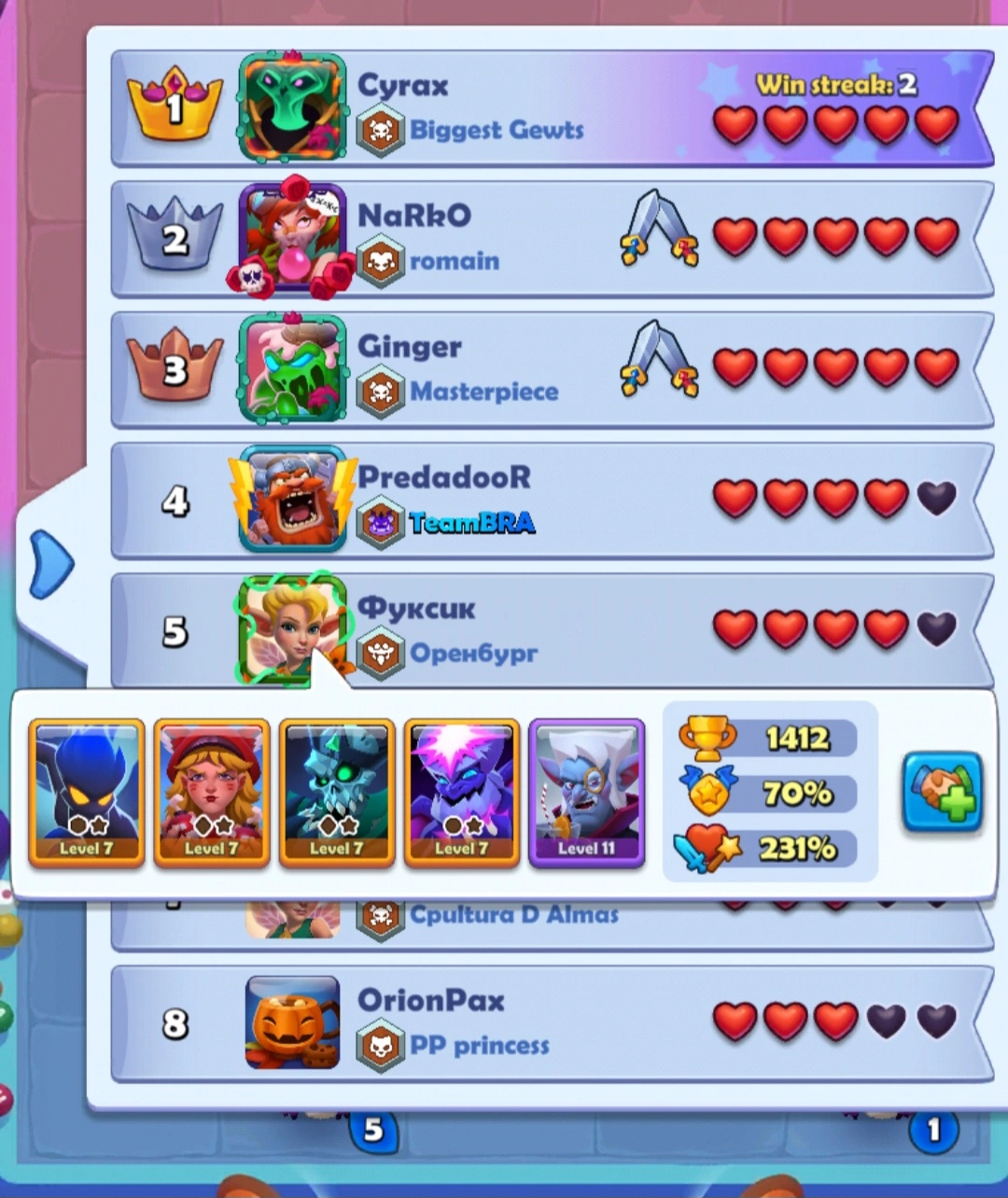1008x1198 pixels.
Task: Inspect the red-hooded girl Level 7 card
Action: click(x=212, y=793)
